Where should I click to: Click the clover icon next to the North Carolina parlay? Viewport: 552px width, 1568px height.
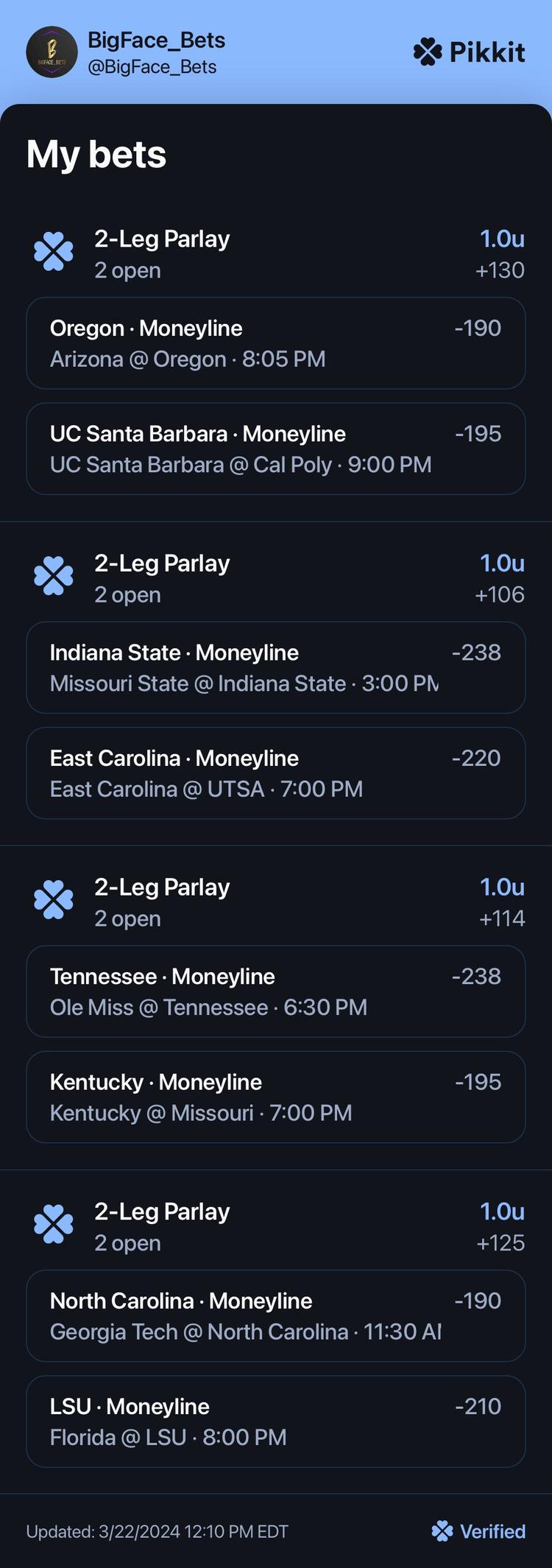coord(54,1224)
